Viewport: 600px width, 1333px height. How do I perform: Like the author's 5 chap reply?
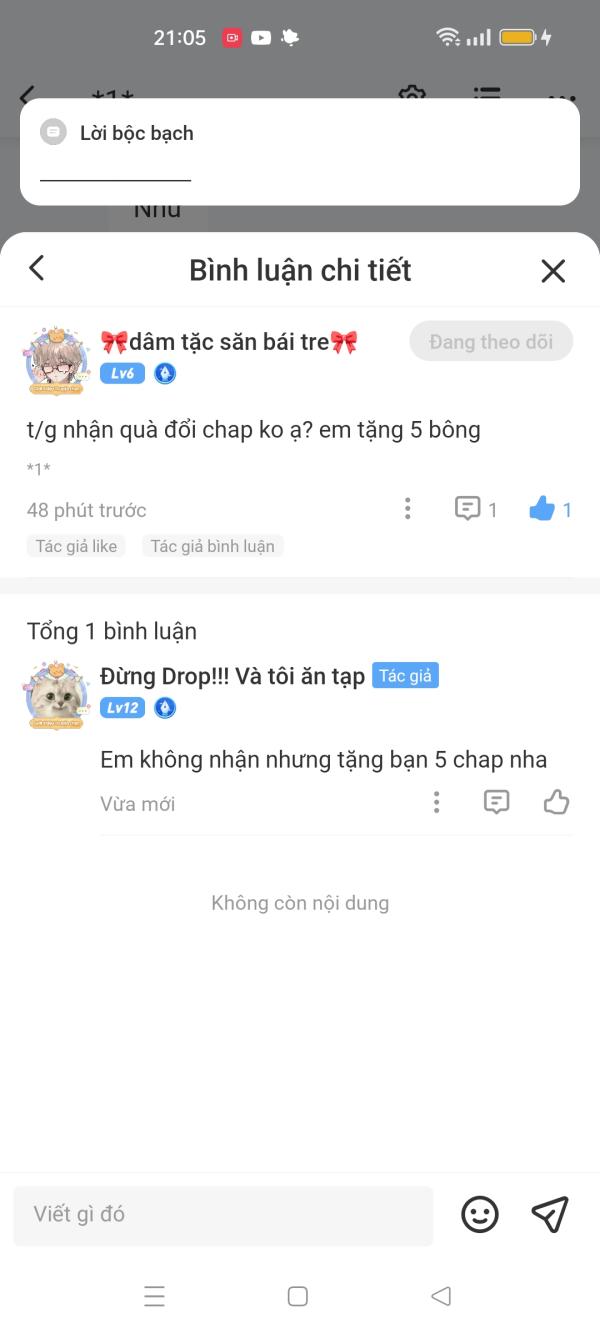coord(556,802)
